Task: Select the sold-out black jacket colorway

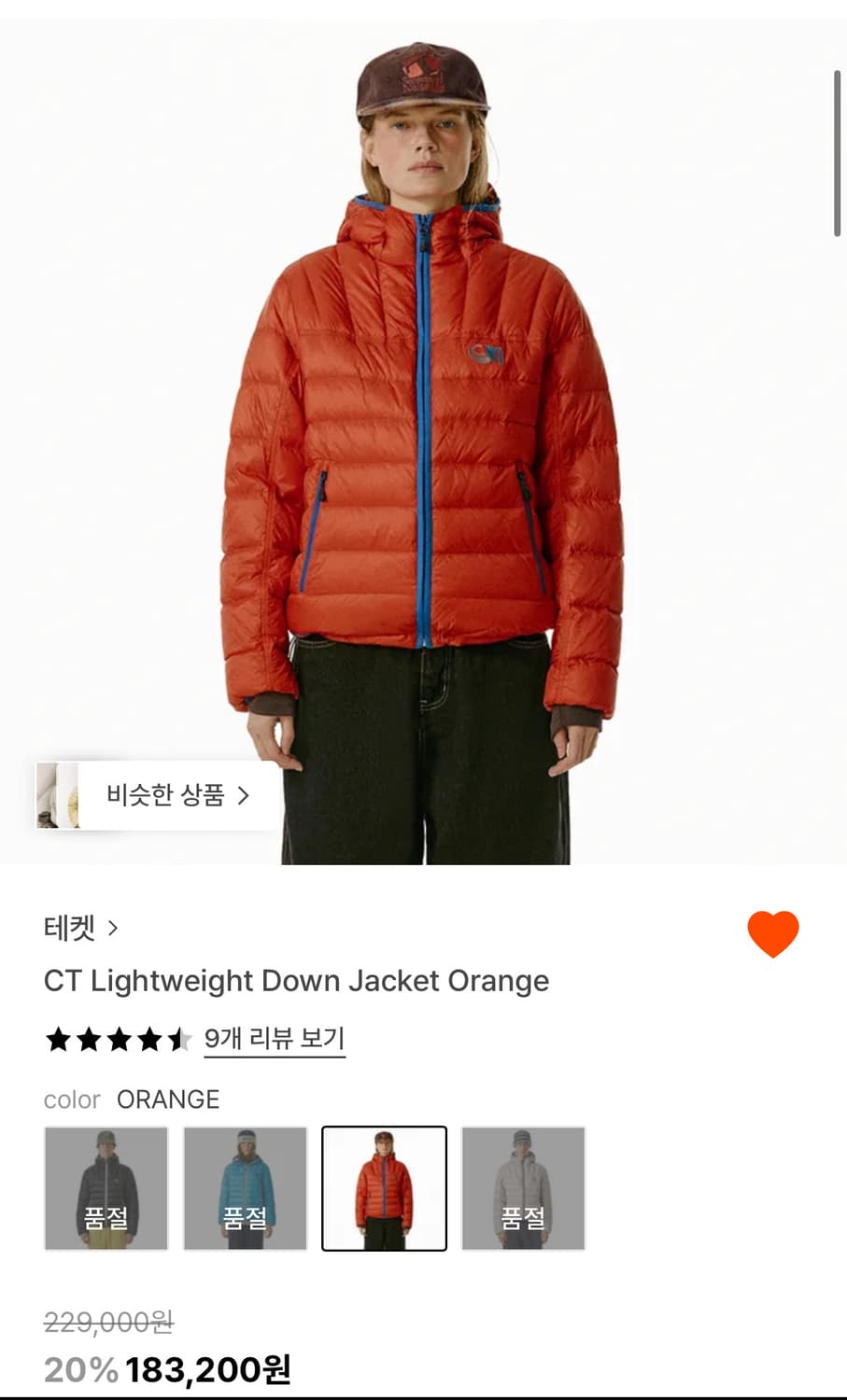Action: pyautogui.click(x=106, y=1188)
